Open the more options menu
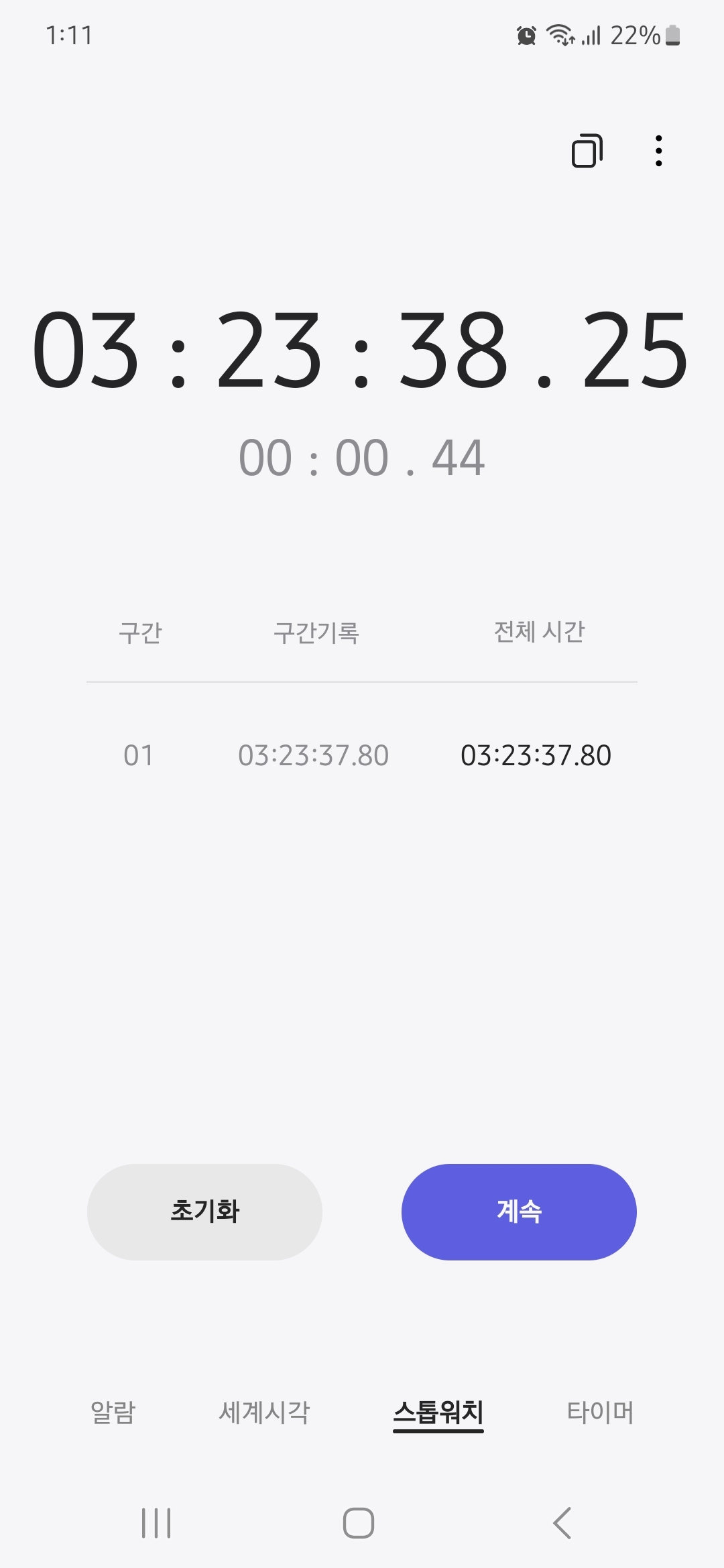724x1568 pixels. tap(659, 151)
